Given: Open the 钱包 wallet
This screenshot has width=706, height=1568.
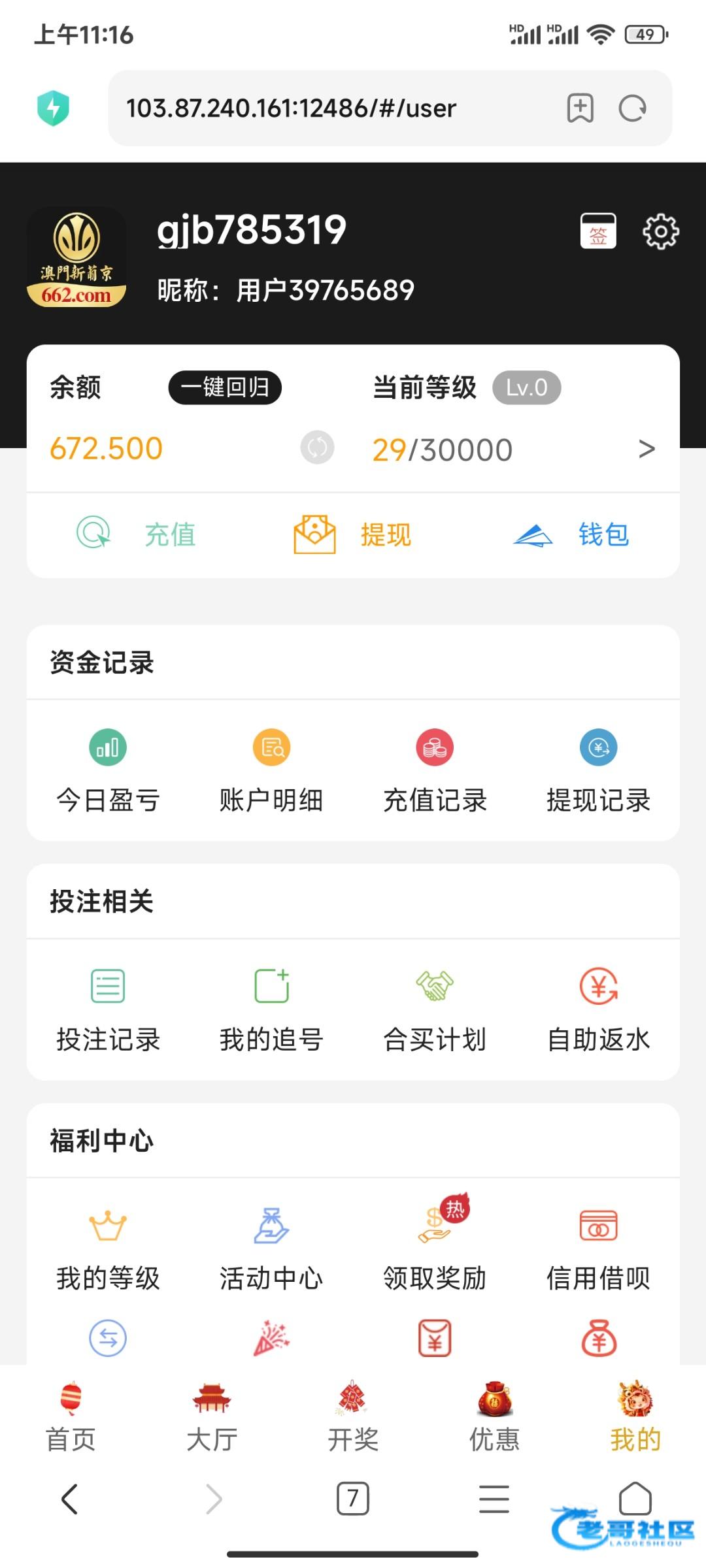Looking at the screenshot, I should coord(572,534).
